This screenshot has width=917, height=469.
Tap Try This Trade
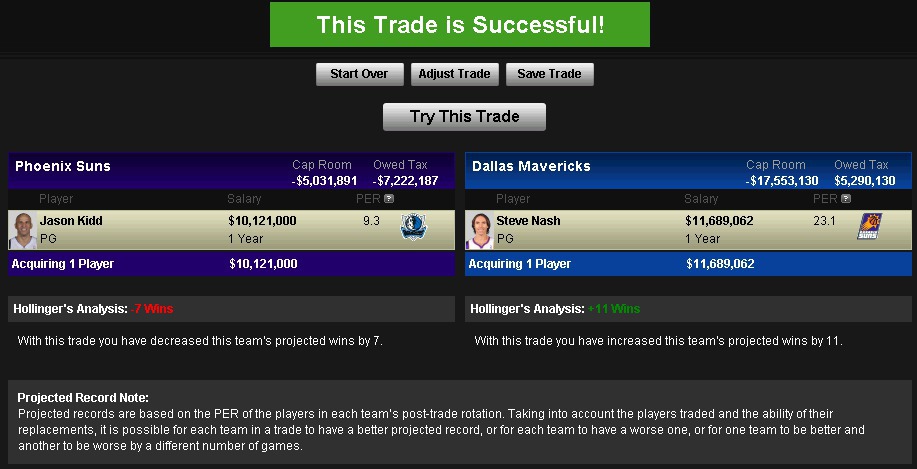[464, 117]
